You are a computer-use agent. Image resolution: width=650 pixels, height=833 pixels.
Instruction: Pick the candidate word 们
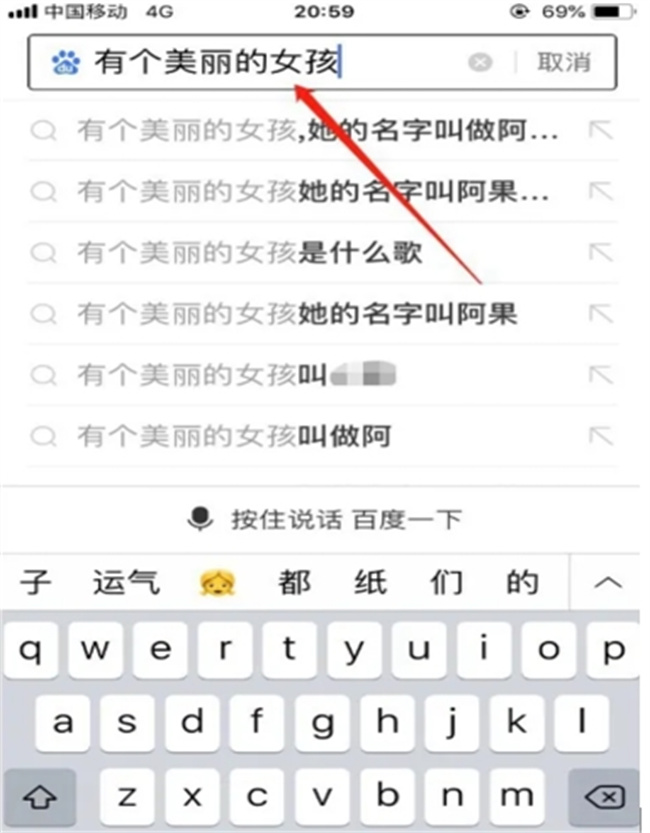click(x=446, y=582)
